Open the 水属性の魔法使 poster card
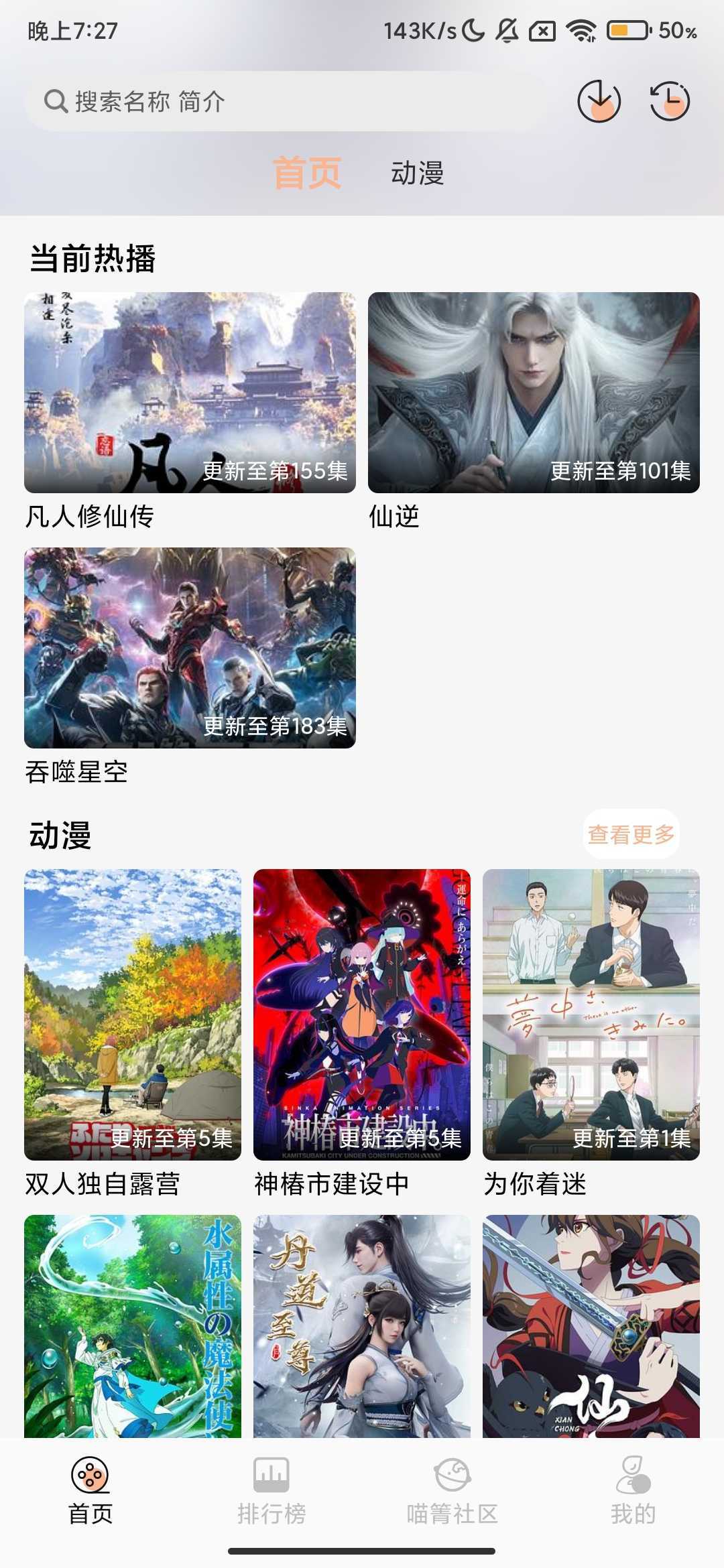This screenshot has height=1568, width=724. point(133,1325)
